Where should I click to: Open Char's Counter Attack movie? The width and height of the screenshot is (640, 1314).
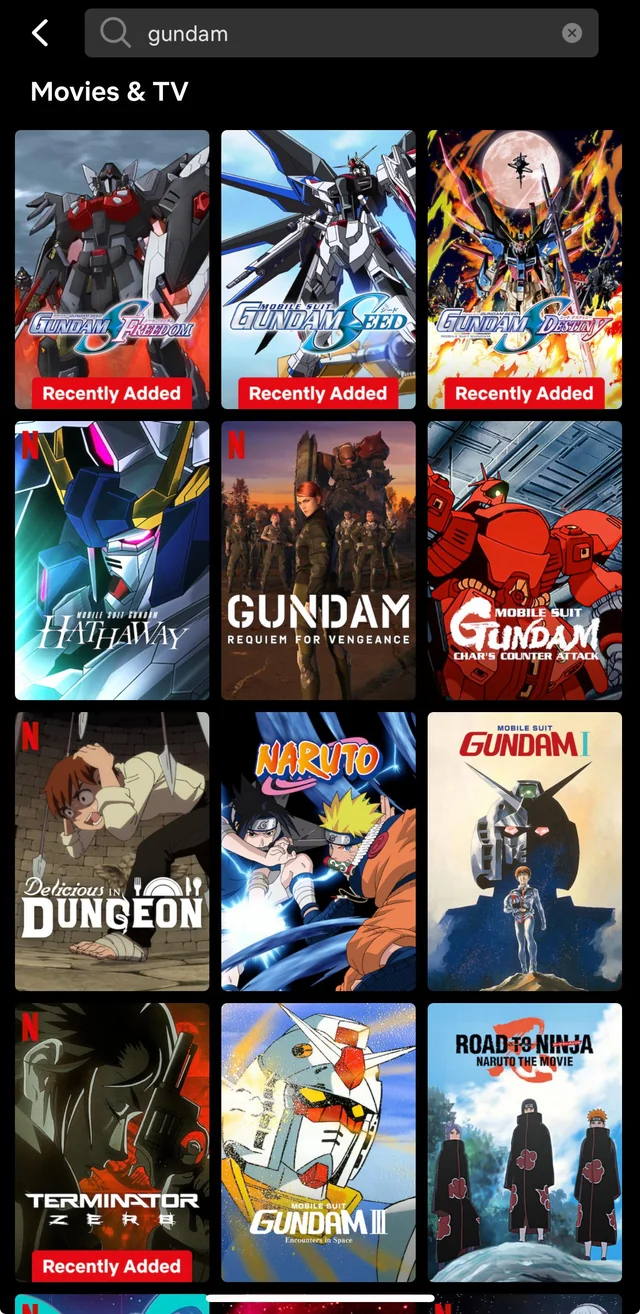tap(525, 560)
